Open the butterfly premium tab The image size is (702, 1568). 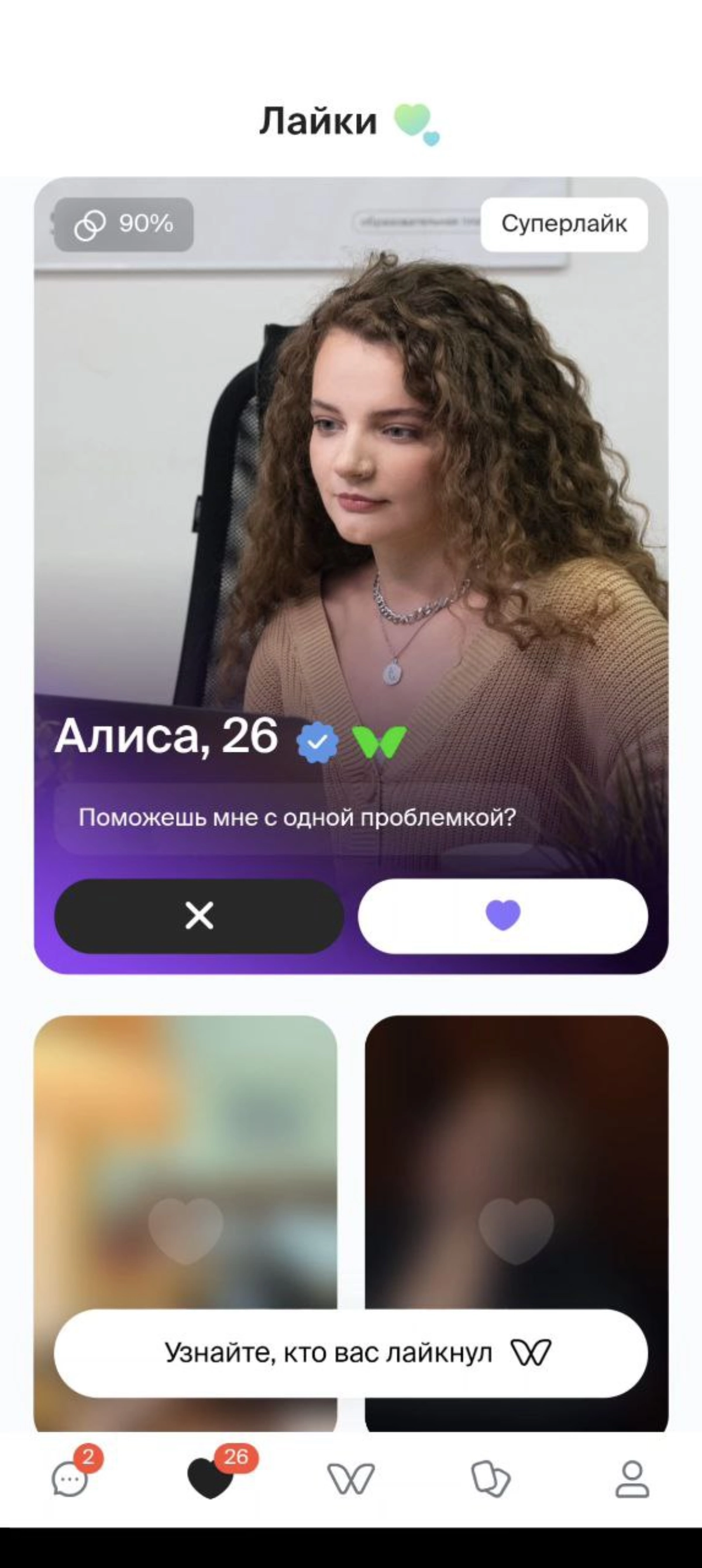(x=350, y=1478)
